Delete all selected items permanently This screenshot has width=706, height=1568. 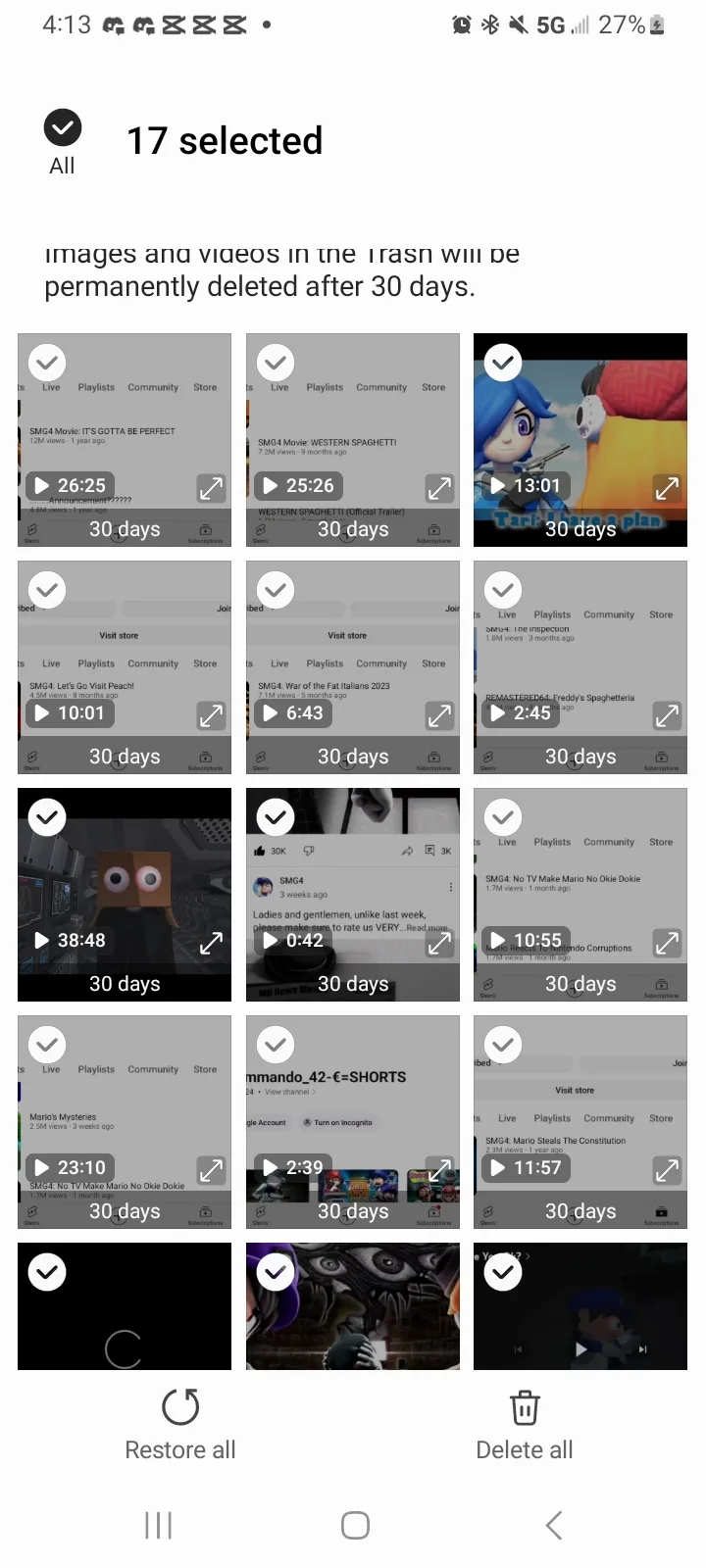(525, 1424)
